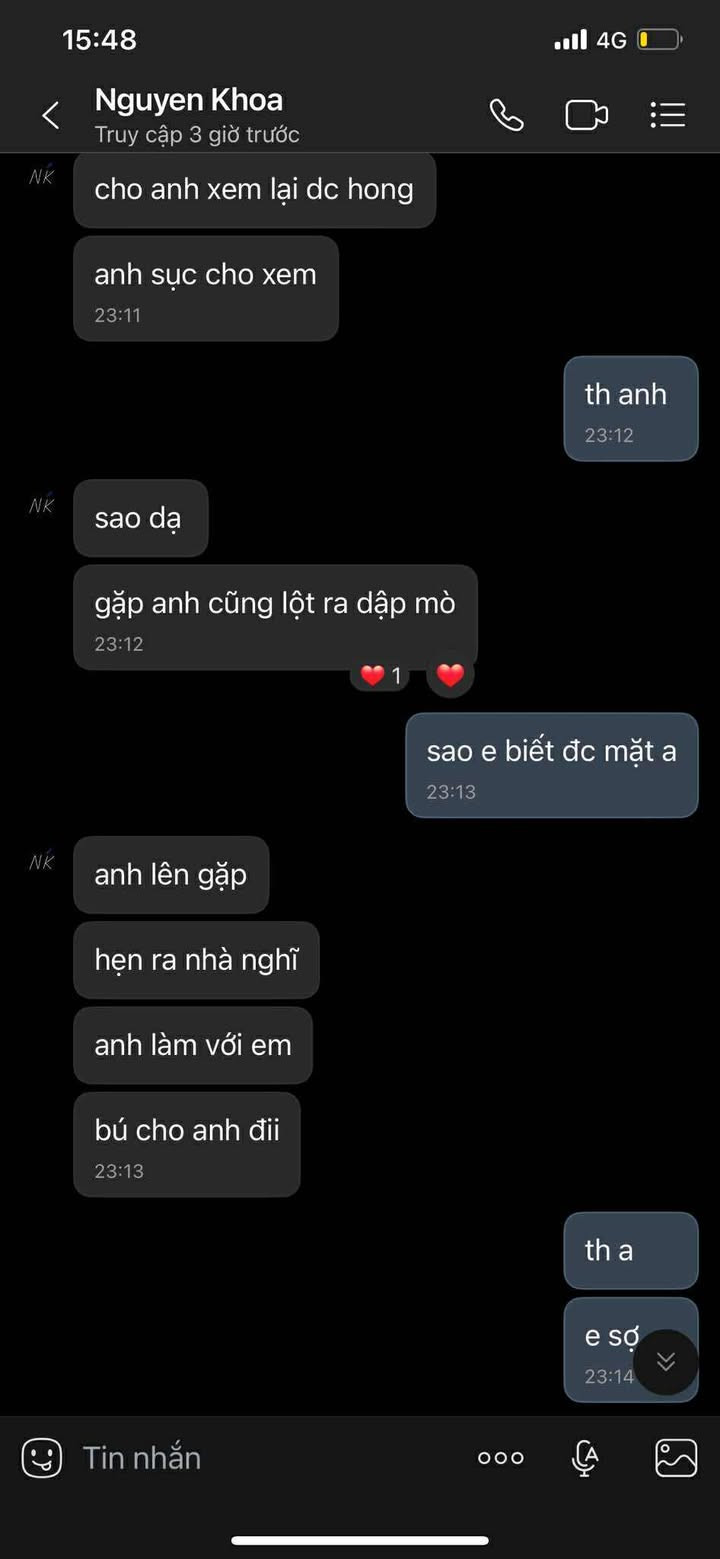
Task: Open more attachment options
Action: pyautogui.click(x=501, y=1458)
